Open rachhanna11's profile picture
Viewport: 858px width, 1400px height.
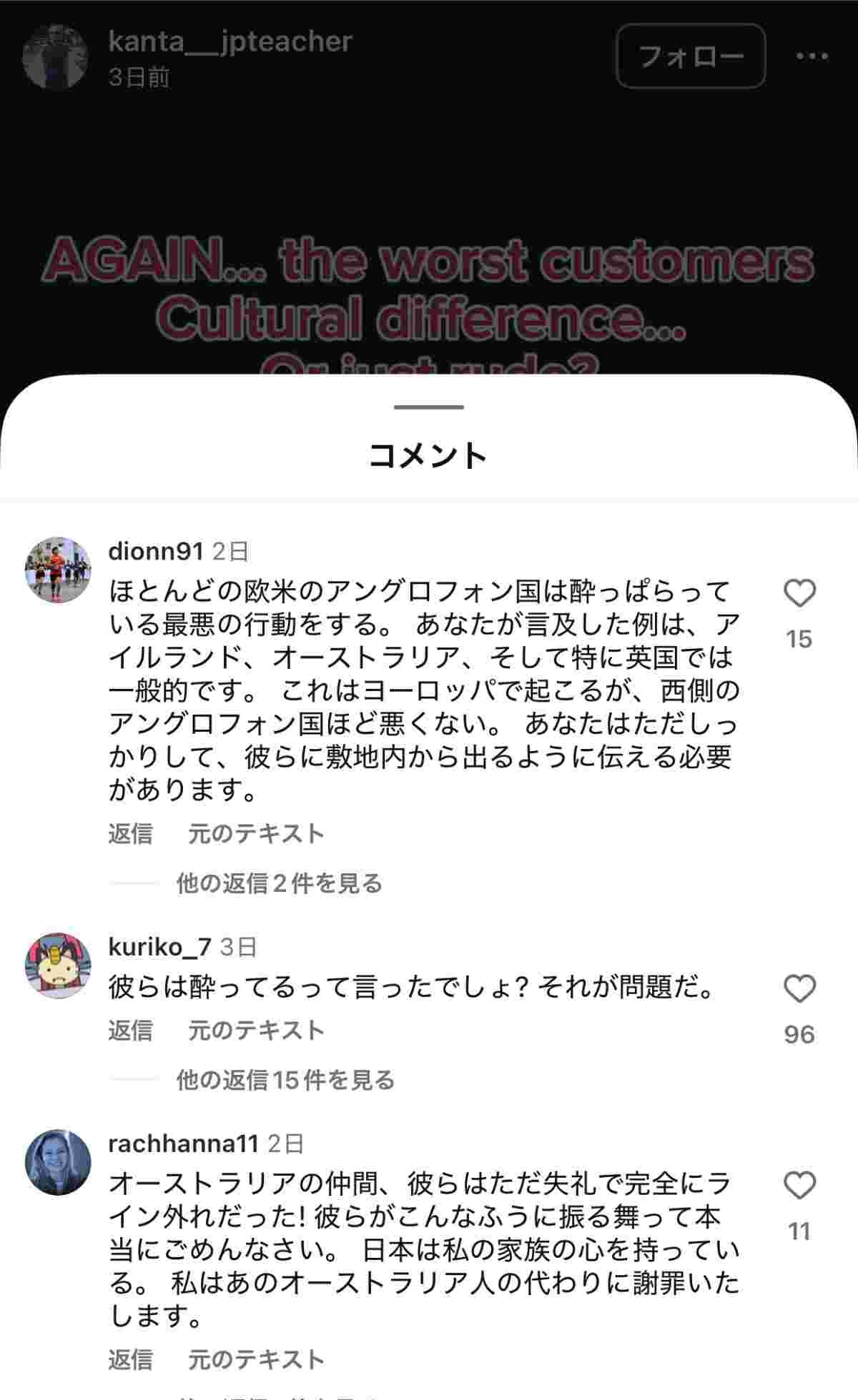(58, 1162)
